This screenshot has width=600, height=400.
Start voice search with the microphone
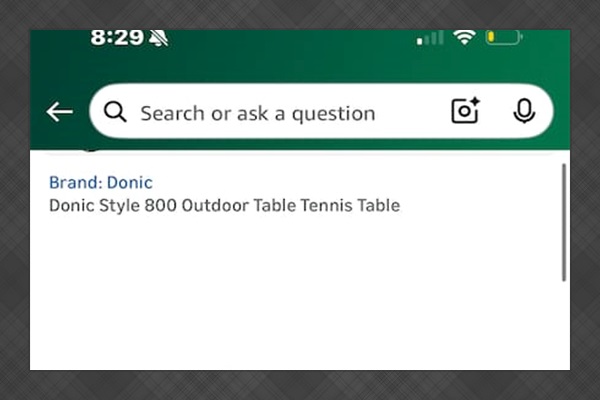524,112
